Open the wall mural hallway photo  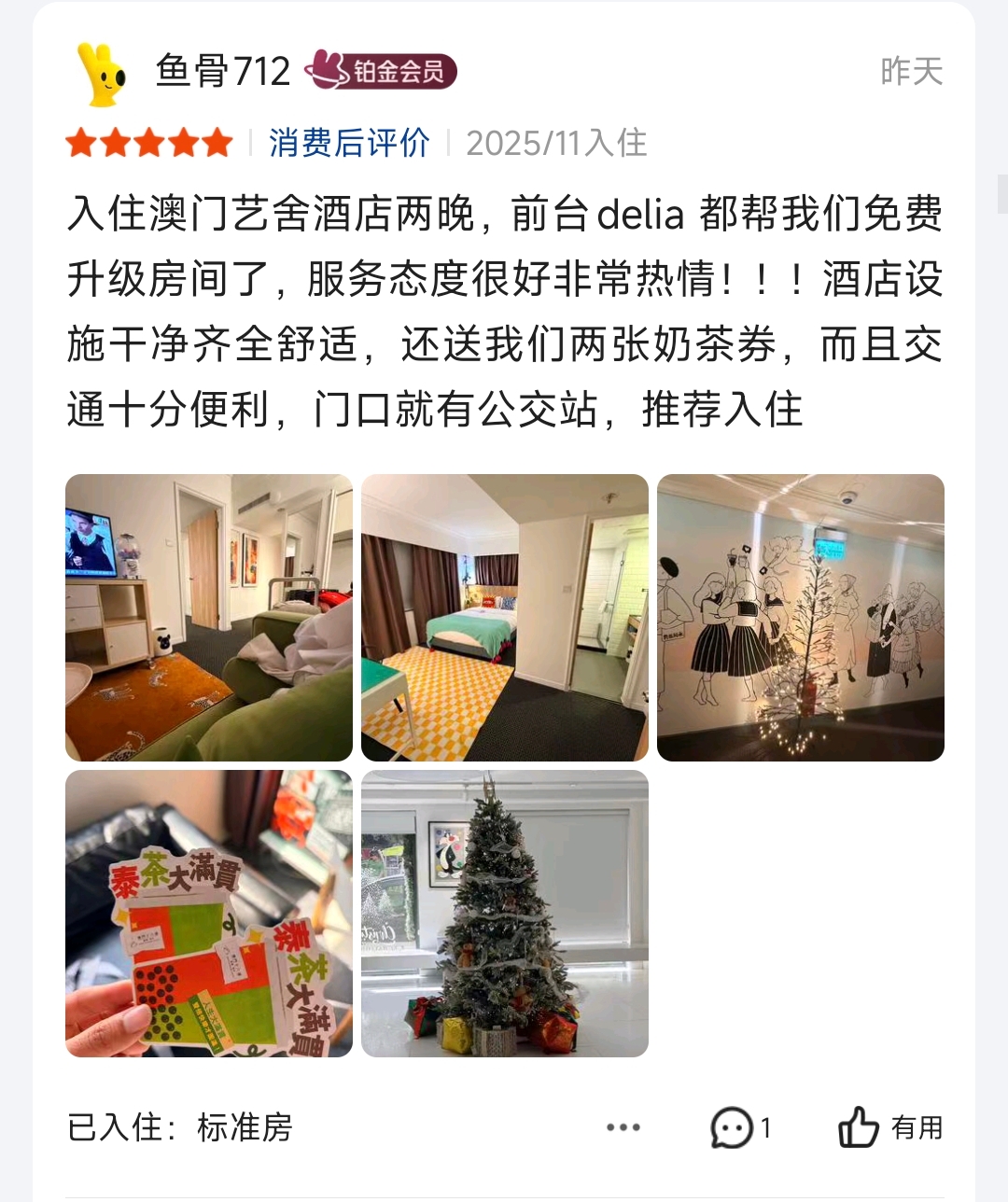[800, 618]
